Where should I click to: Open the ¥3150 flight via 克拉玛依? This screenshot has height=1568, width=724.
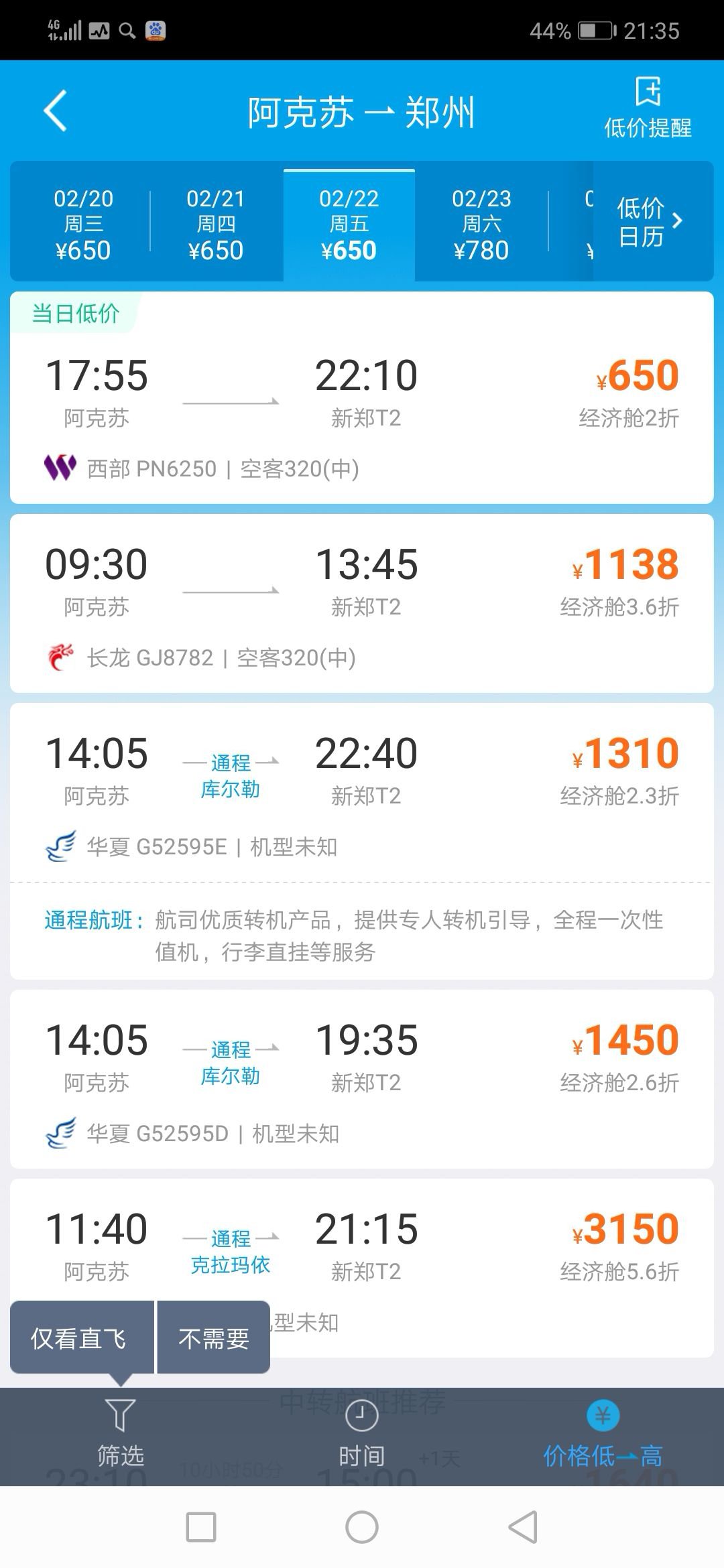(x=362, y=1268)
